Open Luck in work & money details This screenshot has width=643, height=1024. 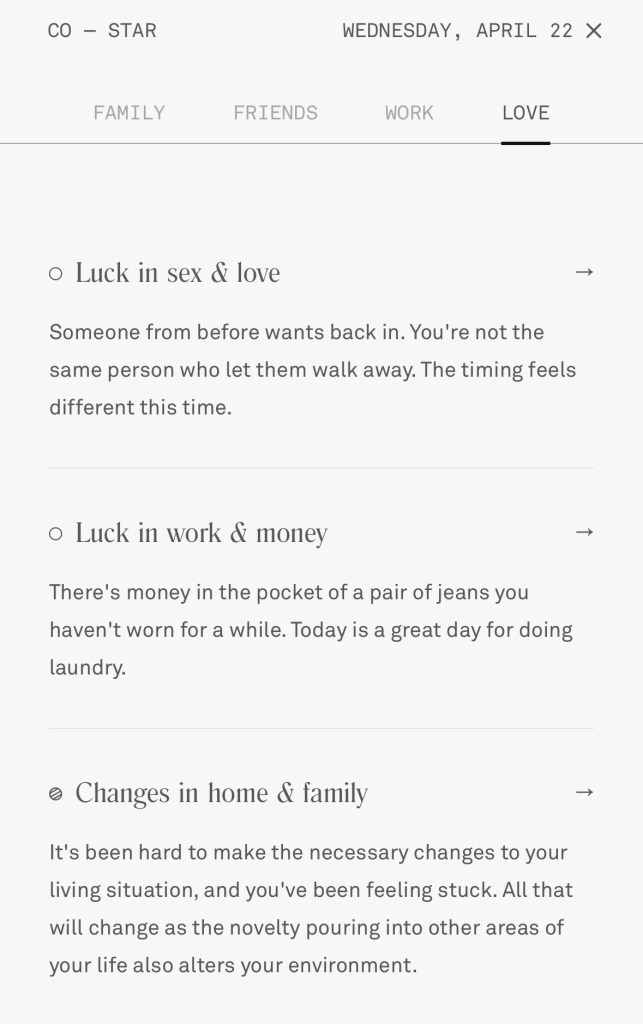pyautogui.click(x=585, y=532)
